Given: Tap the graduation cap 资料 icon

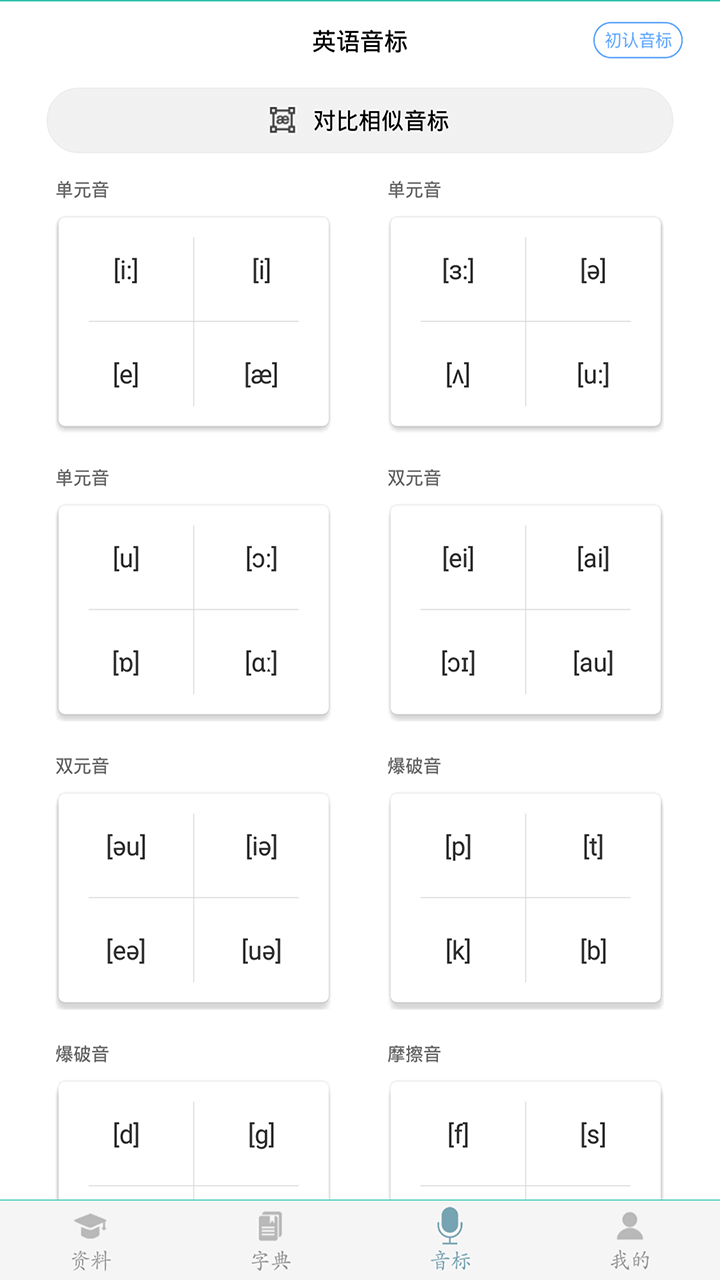Looking at the screenshot, I should click(x=90, y=1225).
